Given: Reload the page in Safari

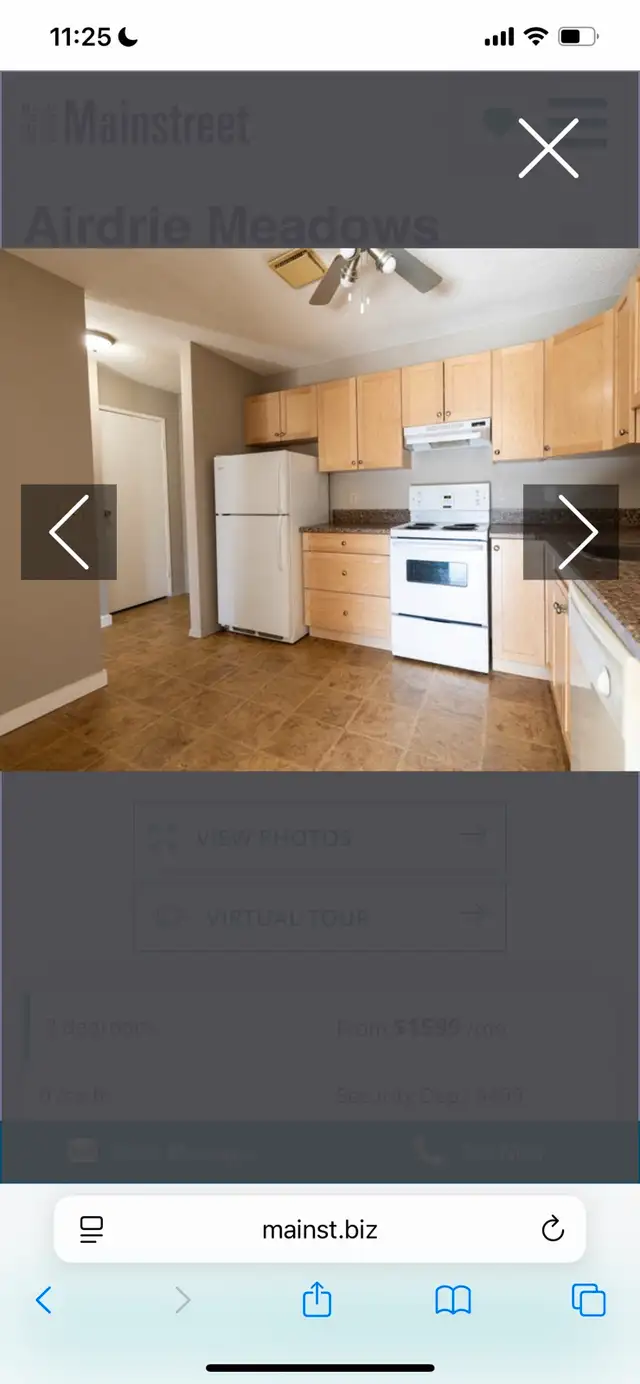Looking at the screenshot, I should coord(553,1229).
